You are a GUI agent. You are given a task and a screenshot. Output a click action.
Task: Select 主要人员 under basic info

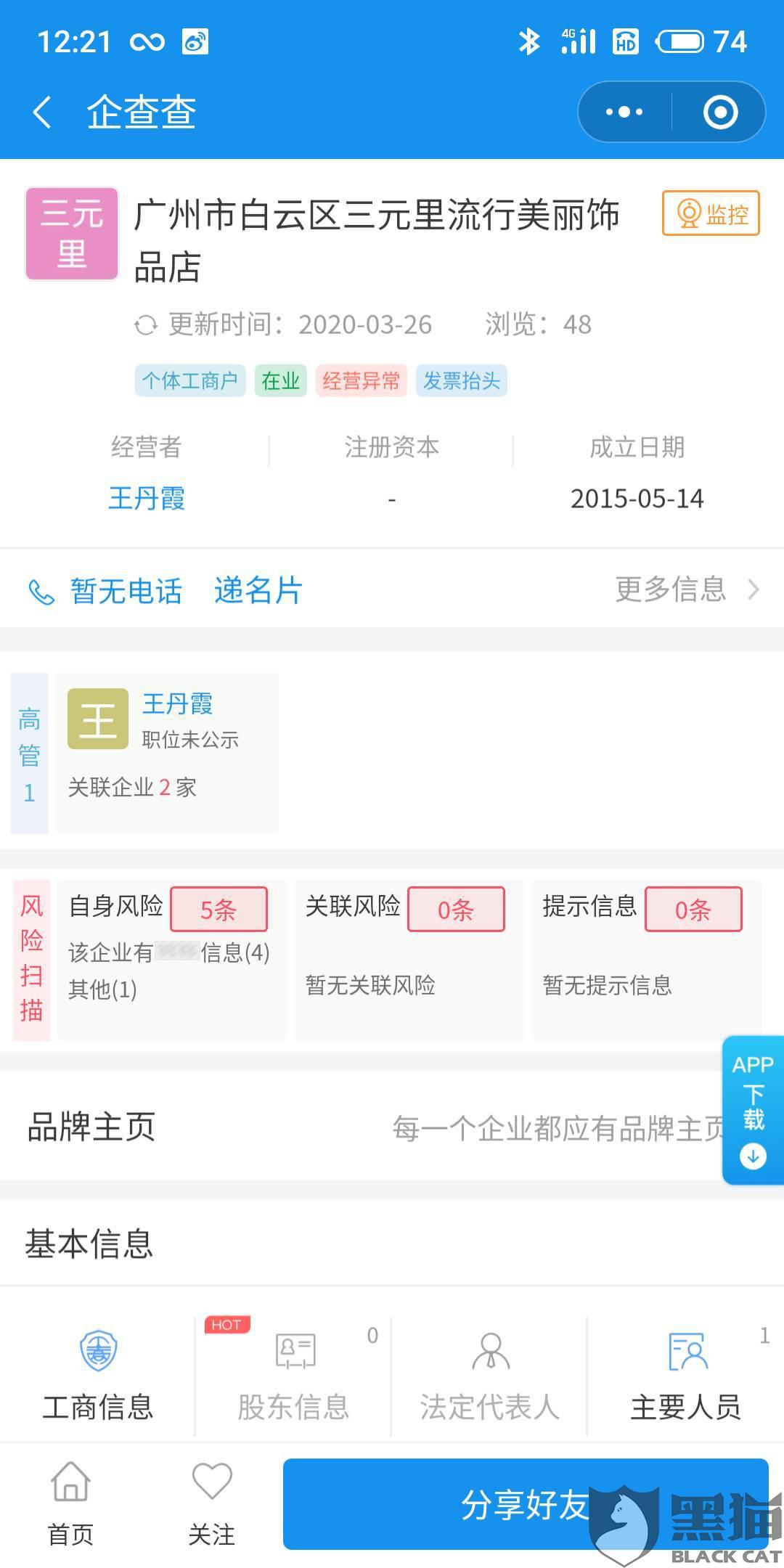686,1376
